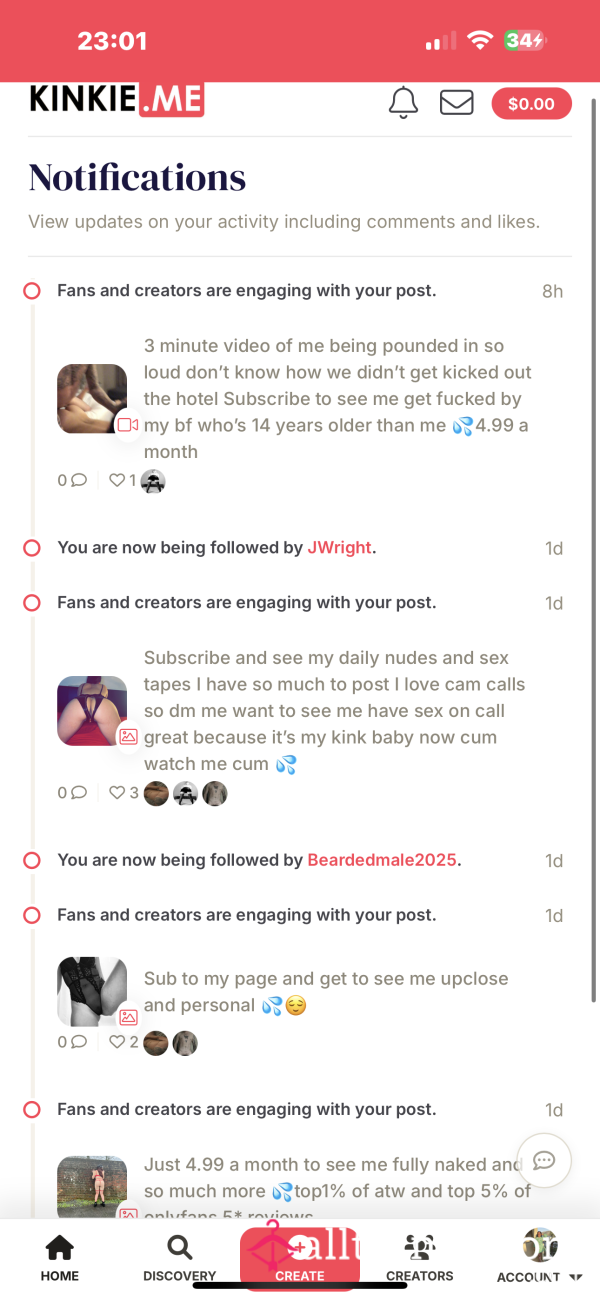The width and height of the screenshot is (600, 1300).
Task: Open the messages envelope icon
Action: tap(456, 103)
